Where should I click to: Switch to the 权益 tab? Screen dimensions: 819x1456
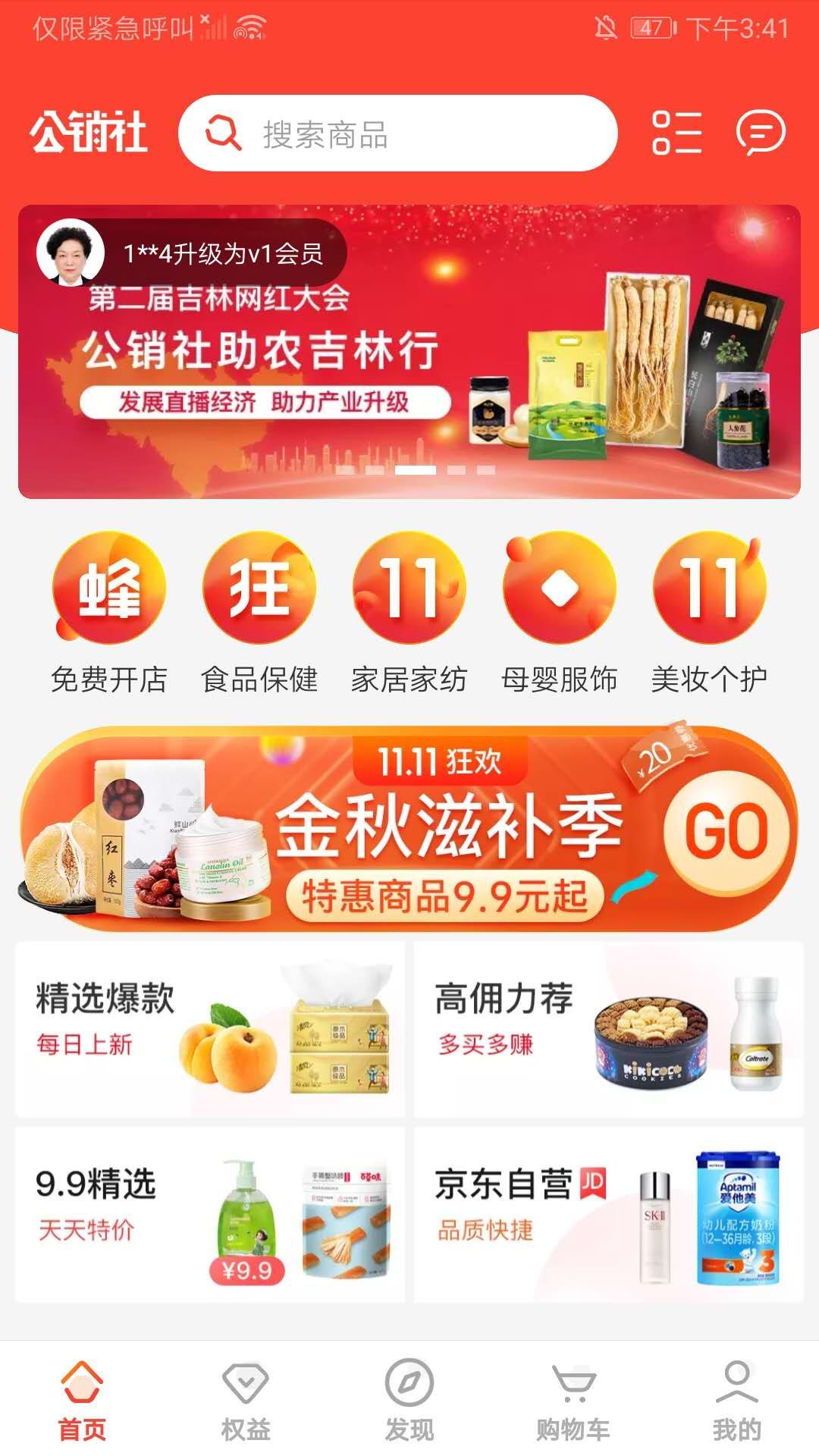(x=246, y=1401)
